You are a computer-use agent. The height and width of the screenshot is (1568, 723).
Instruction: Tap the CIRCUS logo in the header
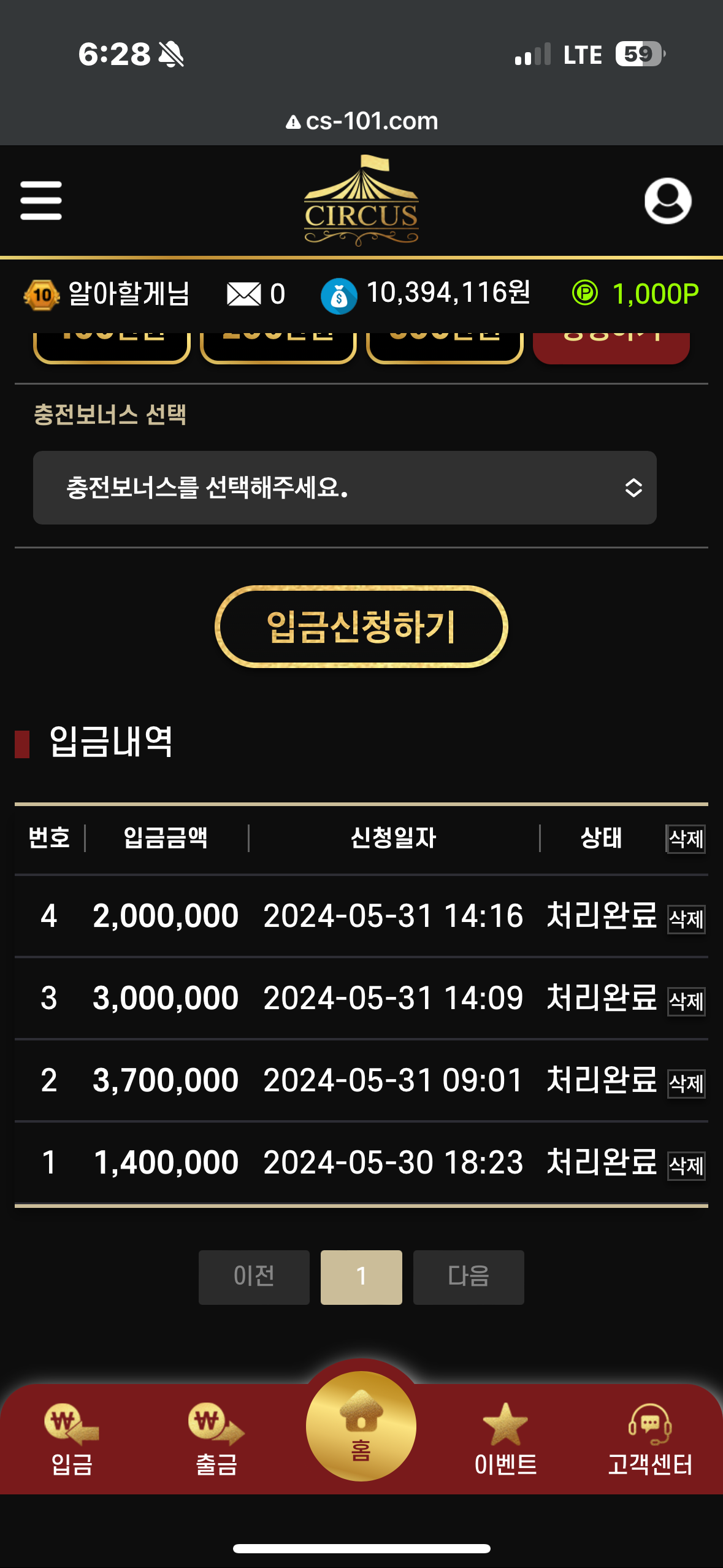point(361,201)
